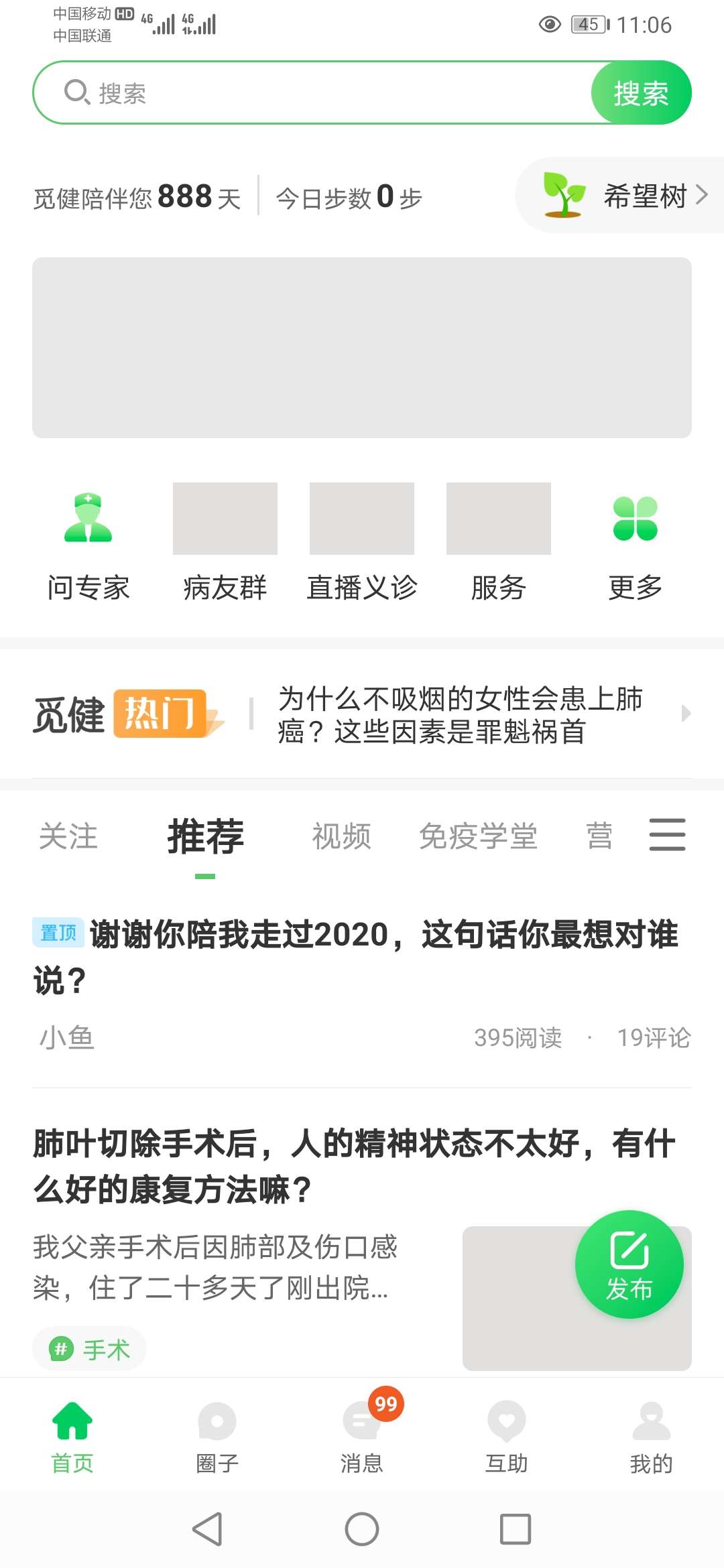Switch to the 视频 video tab

point(341,836)
